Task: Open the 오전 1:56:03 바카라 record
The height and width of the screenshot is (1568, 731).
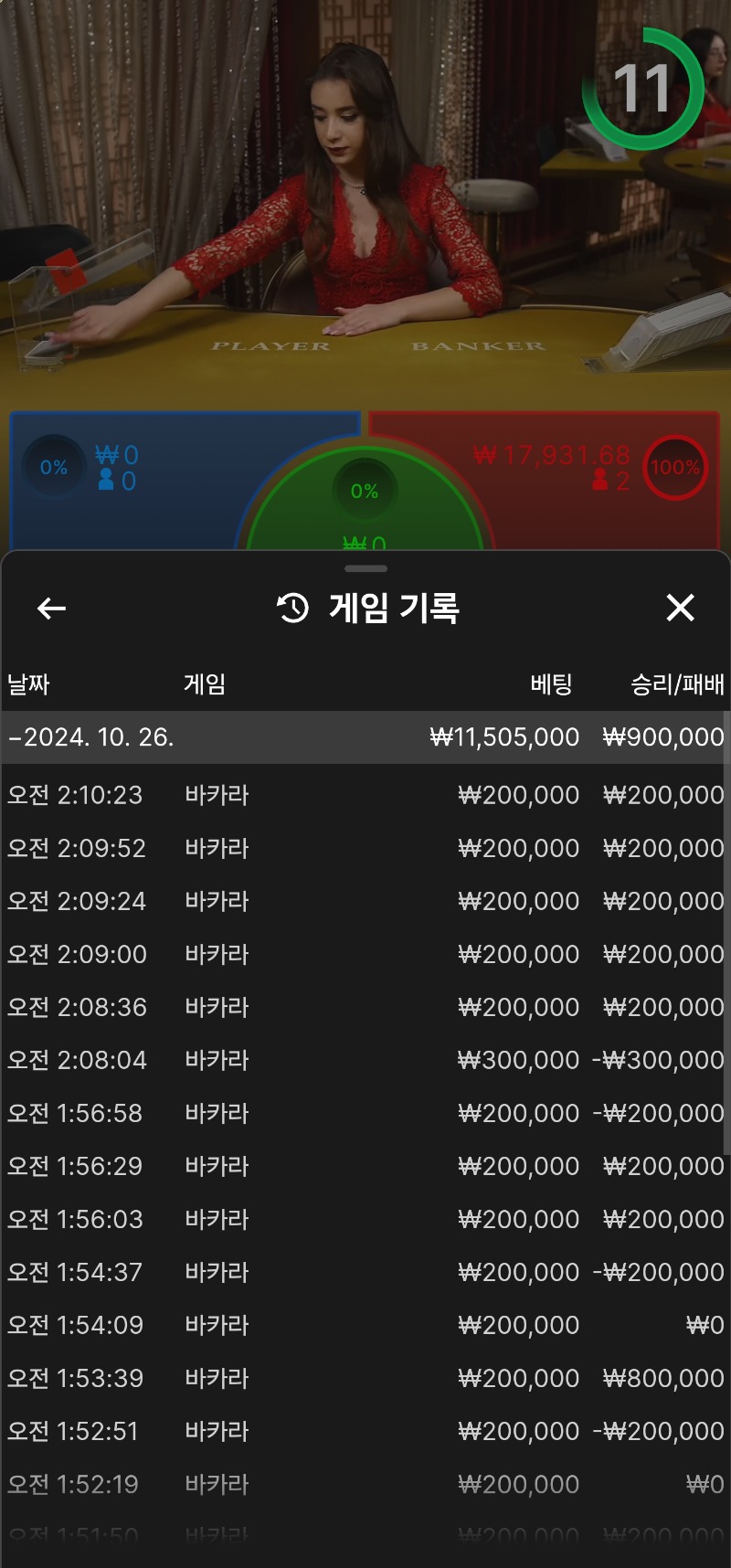Action: 365,1219
